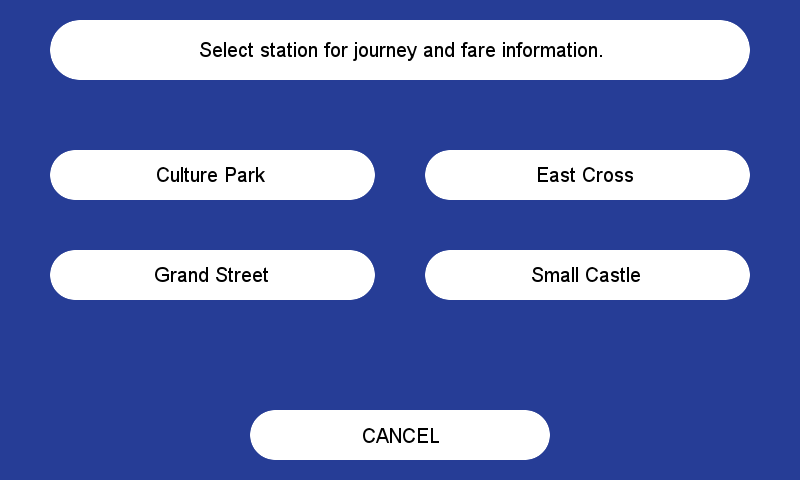800x480 pixels.
Task: Pick Grand Street station
Action: [212, 275]
